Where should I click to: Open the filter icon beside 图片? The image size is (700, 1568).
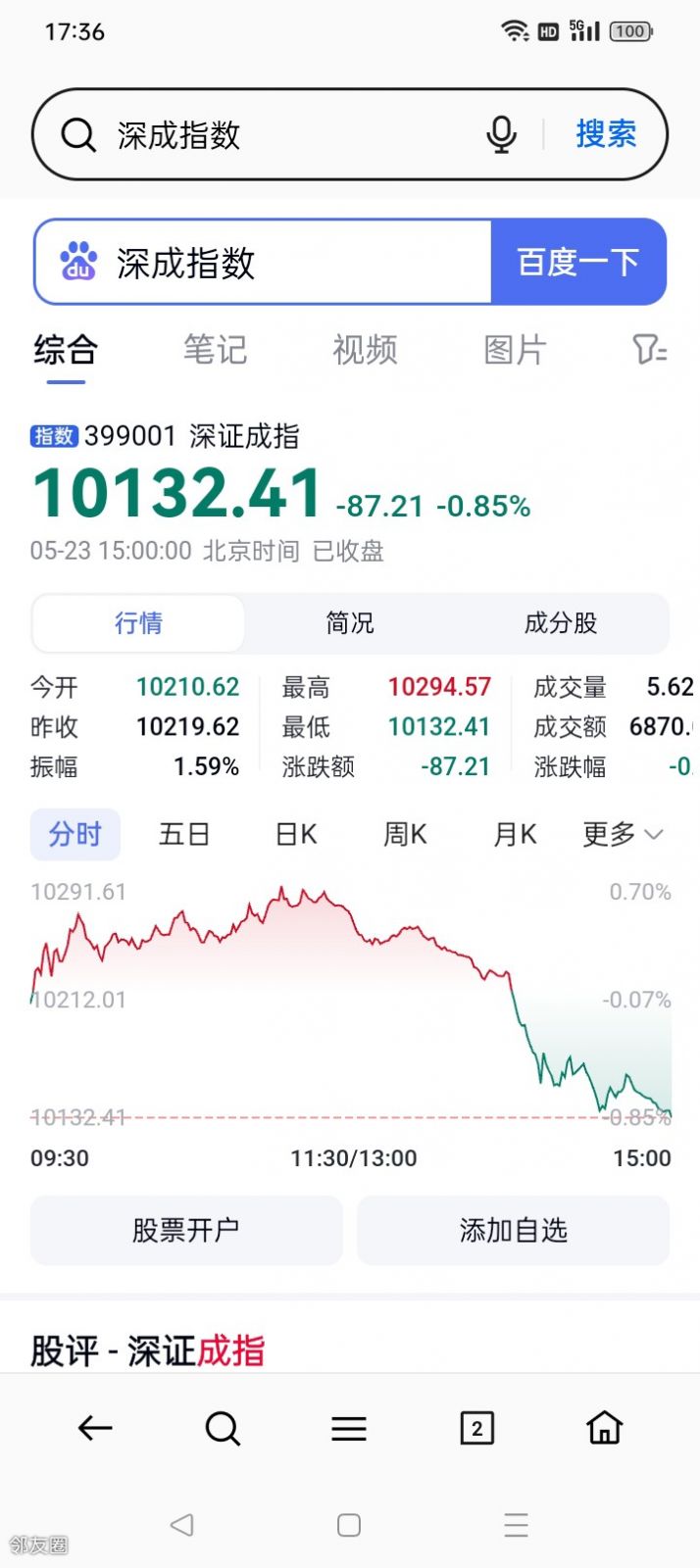[x=649, y=349]
